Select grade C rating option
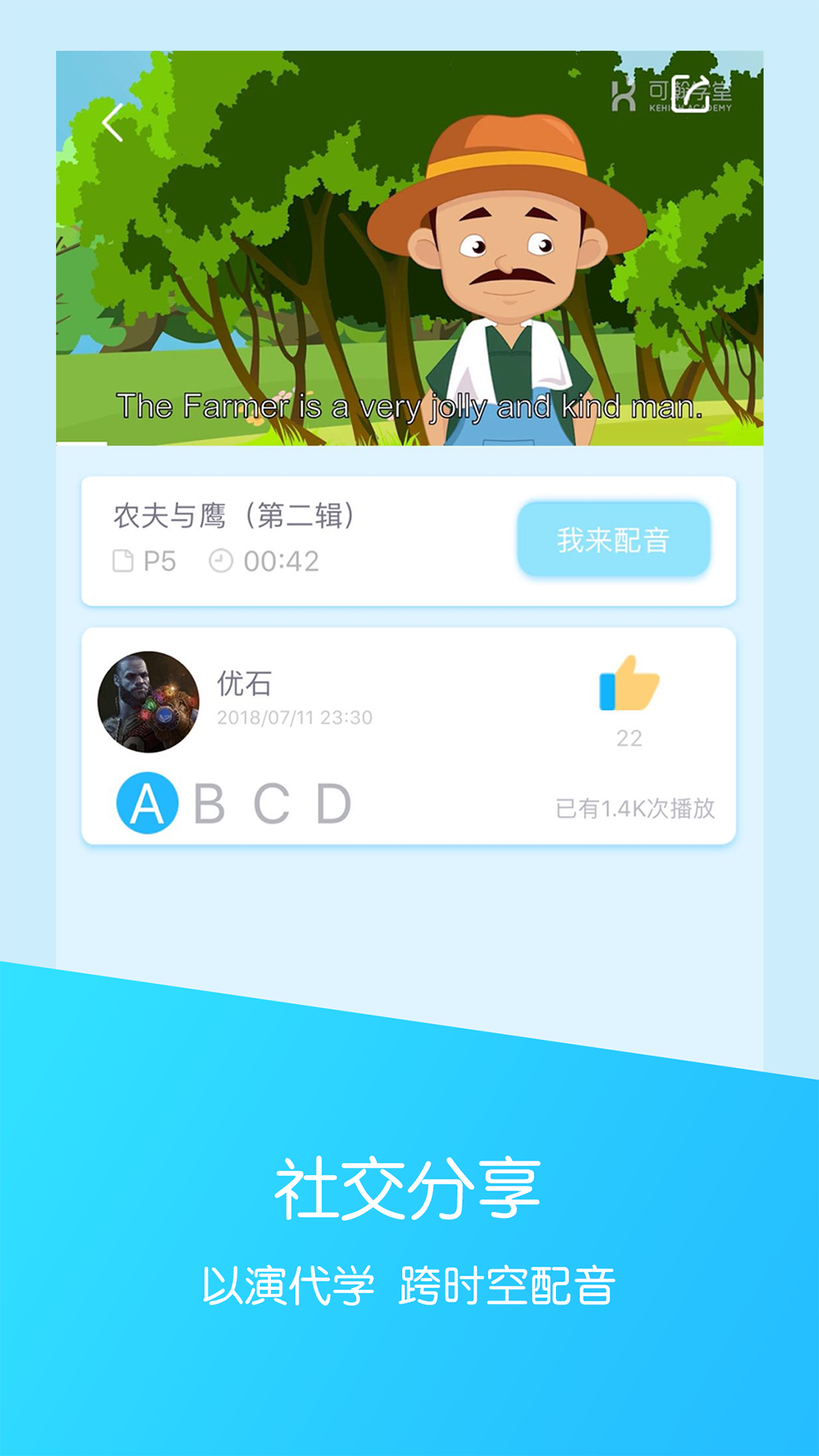Screen dimensions: 819x1456 pos(271,802)
